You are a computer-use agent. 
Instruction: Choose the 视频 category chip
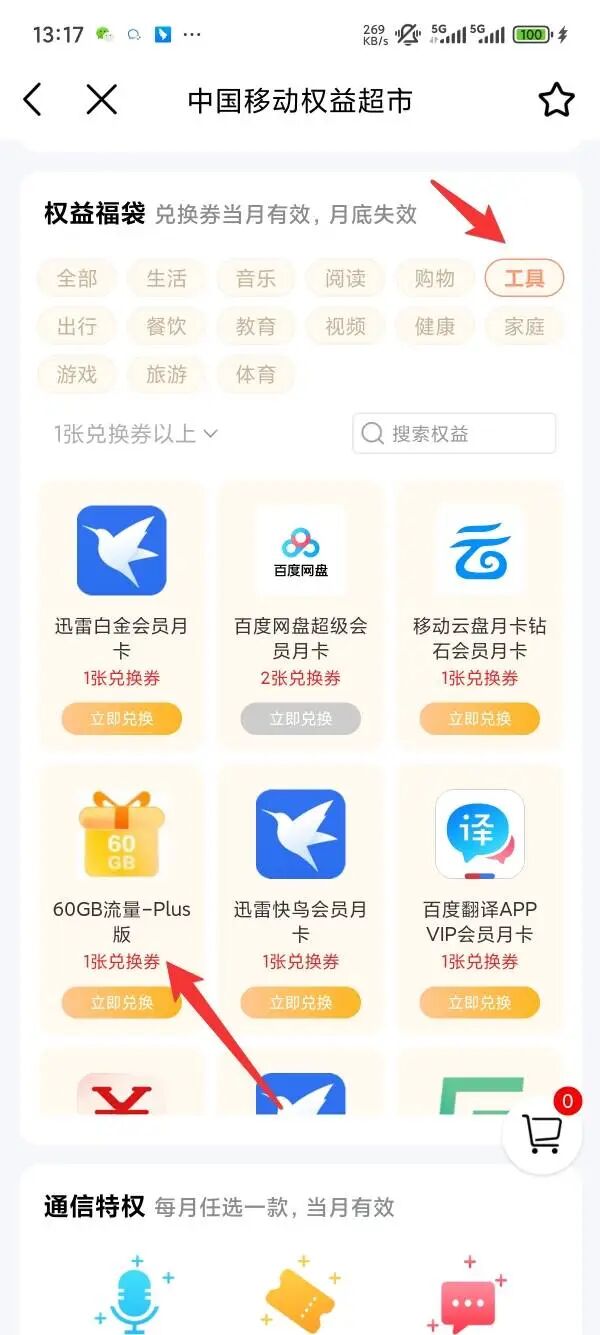pos(345,326)
